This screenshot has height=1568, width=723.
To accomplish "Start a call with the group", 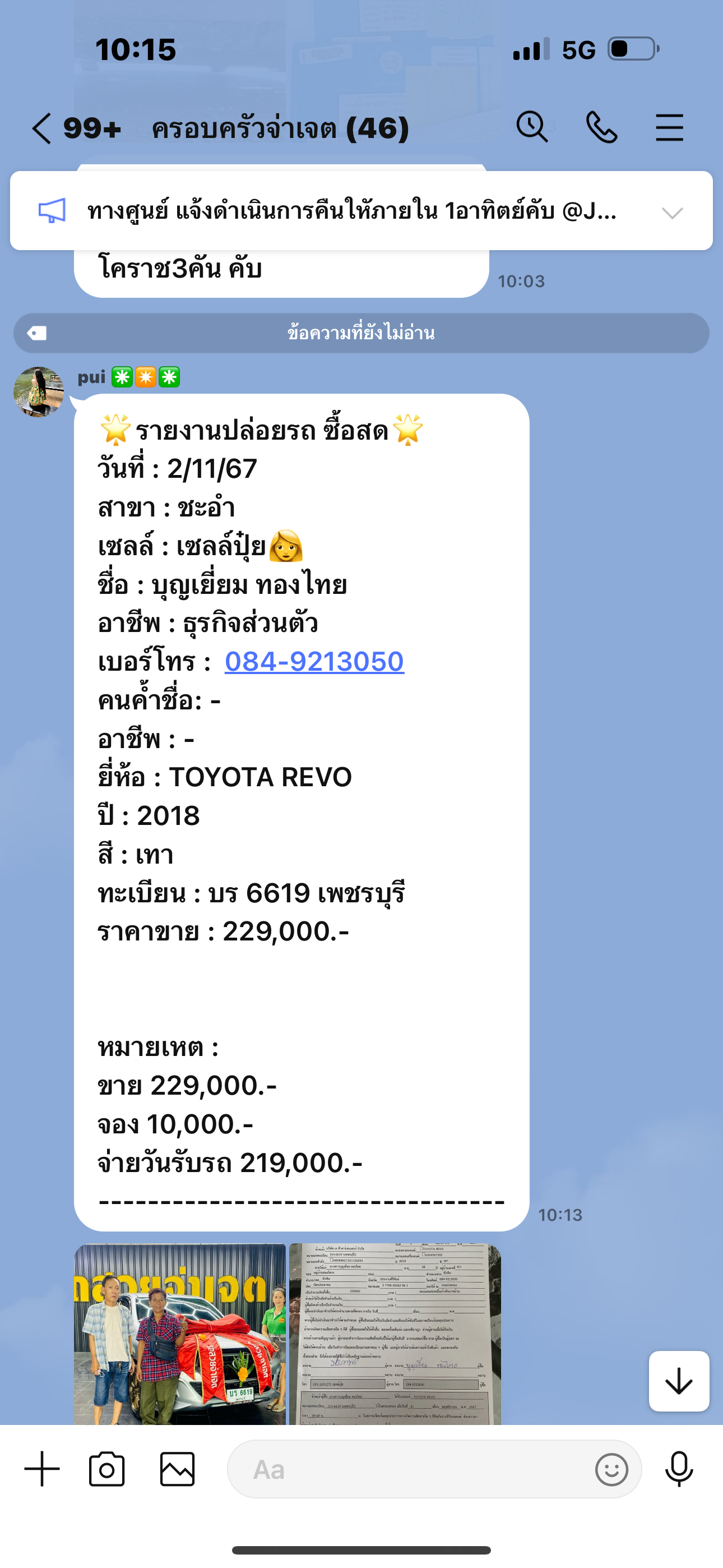I will (601, 127).
